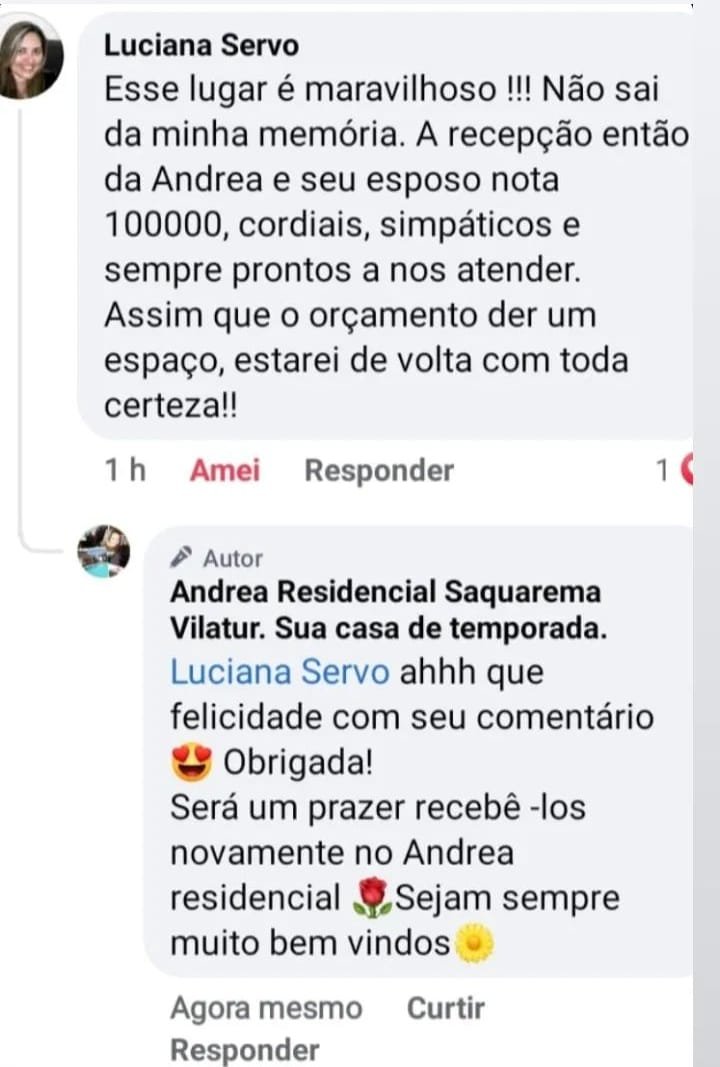Open the Luciana Servo mention link

pyautogui.click(x=279, y=672)
